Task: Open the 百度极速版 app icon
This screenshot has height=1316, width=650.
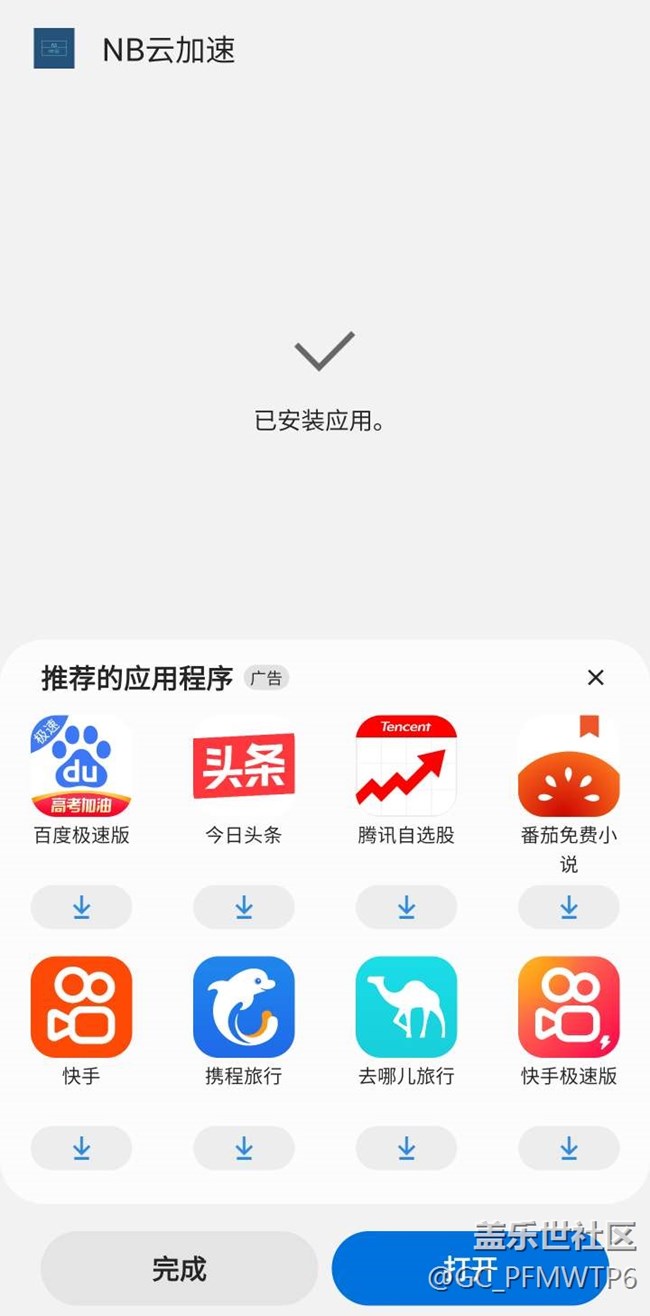Action: (81, 766)
